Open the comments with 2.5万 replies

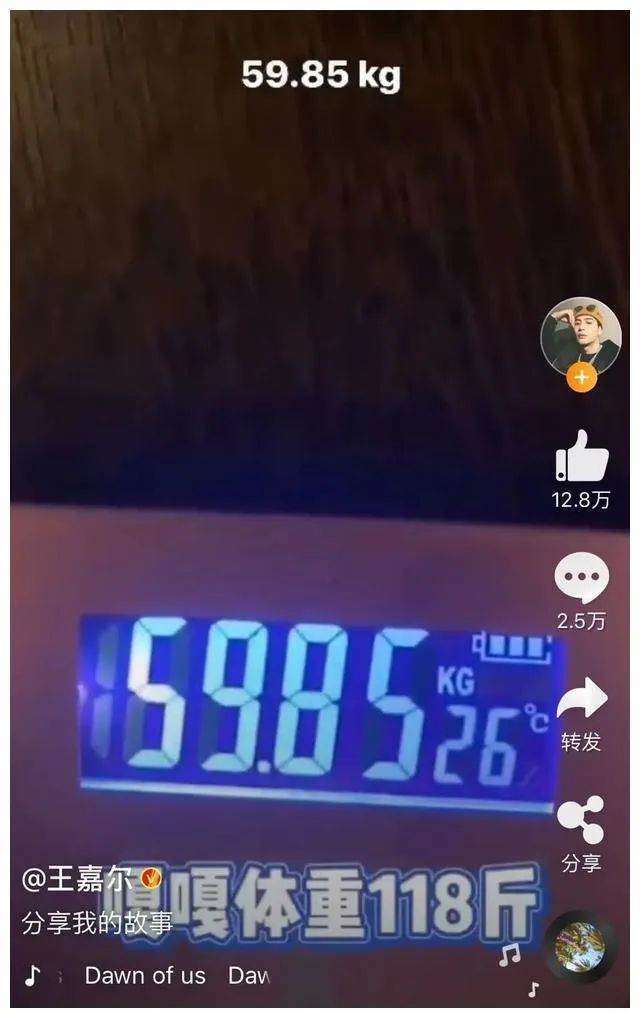[x=581, y=578]
